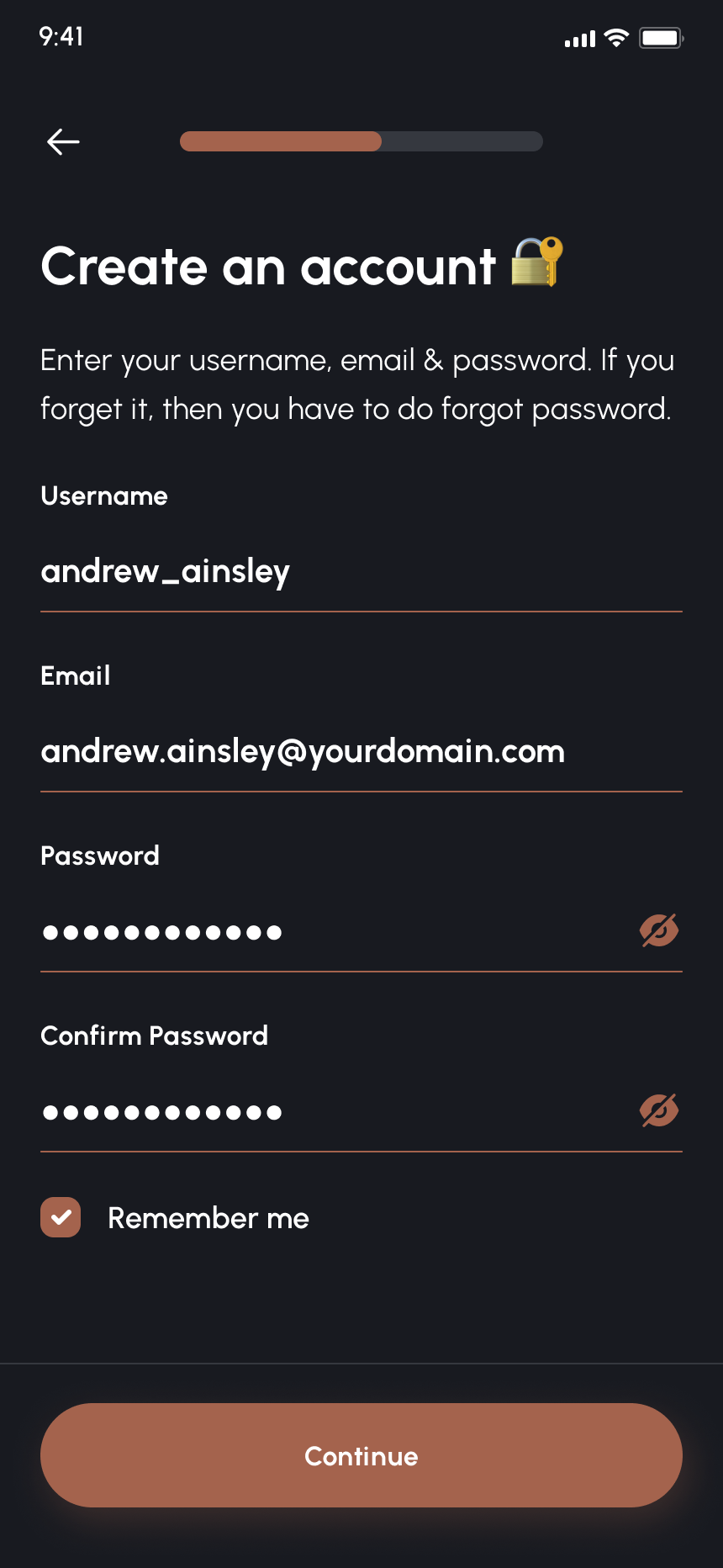The width and height of the screenshot is (723, 1568).
Task: Go back using the arrow icon
Action: click(63, 141)
